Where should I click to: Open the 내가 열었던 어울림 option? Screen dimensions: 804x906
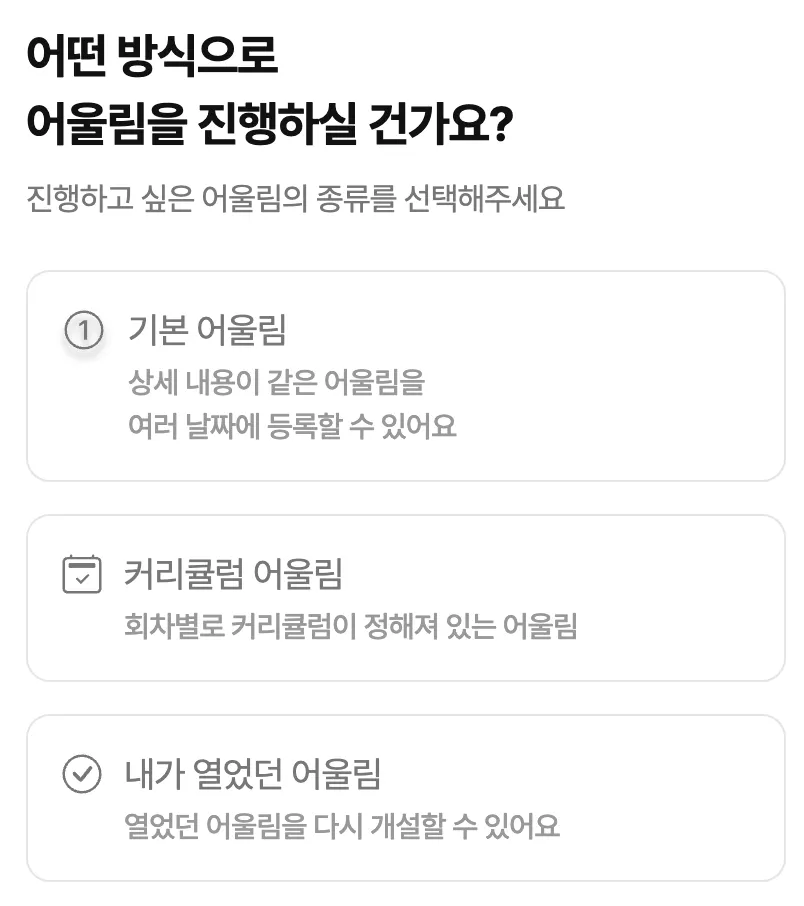point(405,797)
